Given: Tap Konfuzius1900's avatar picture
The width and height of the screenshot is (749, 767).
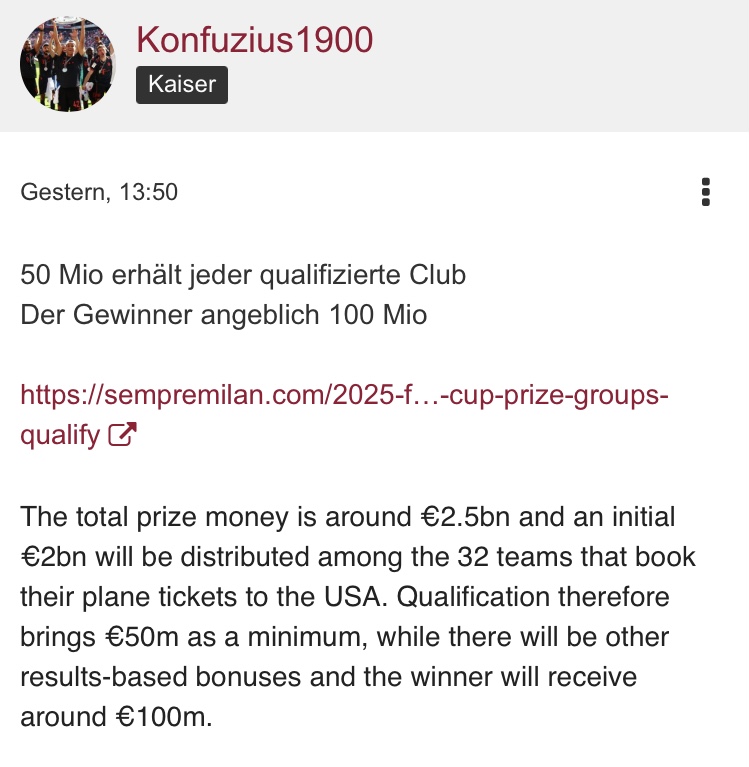Looking at the screenshot, I should (x=67, y=63).
